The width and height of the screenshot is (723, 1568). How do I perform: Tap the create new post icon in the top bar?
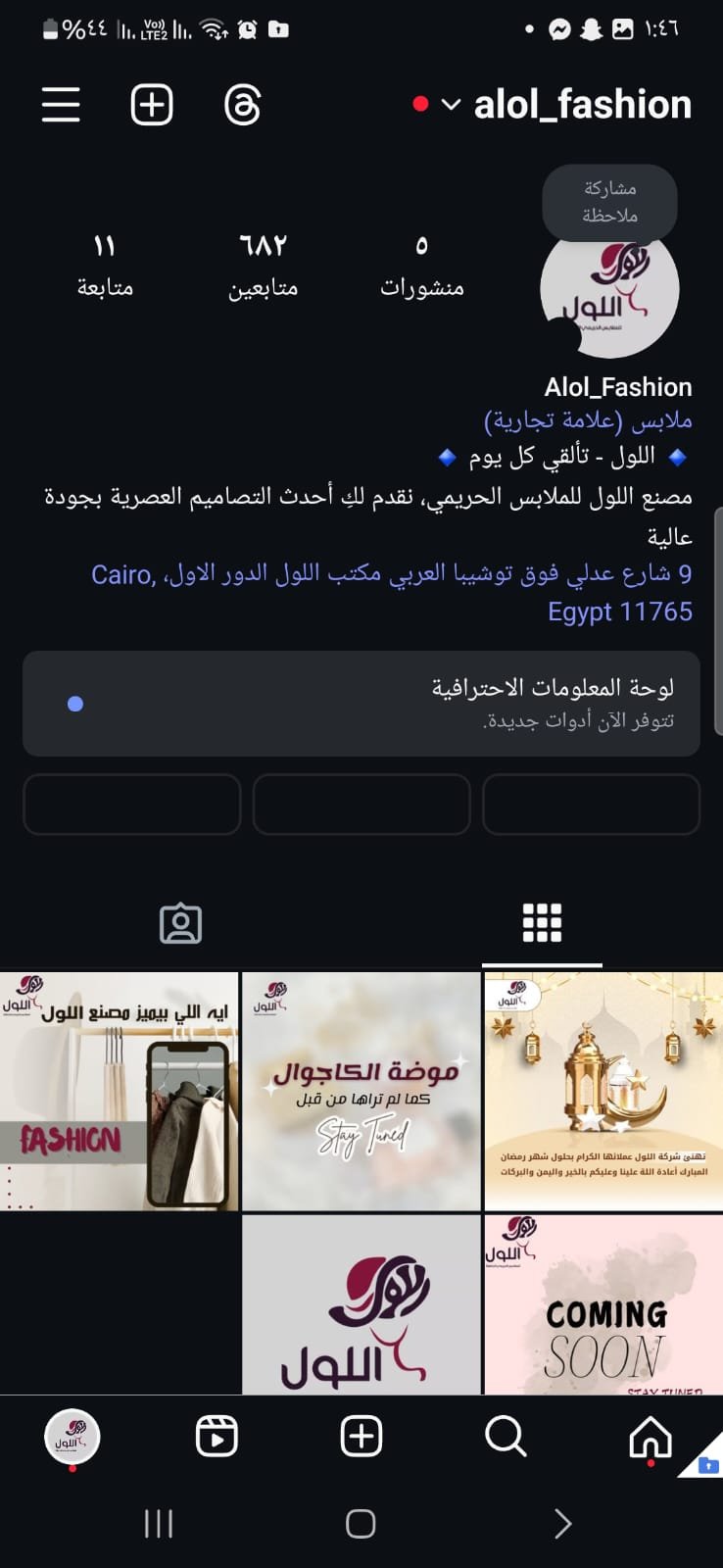point(152,105)
